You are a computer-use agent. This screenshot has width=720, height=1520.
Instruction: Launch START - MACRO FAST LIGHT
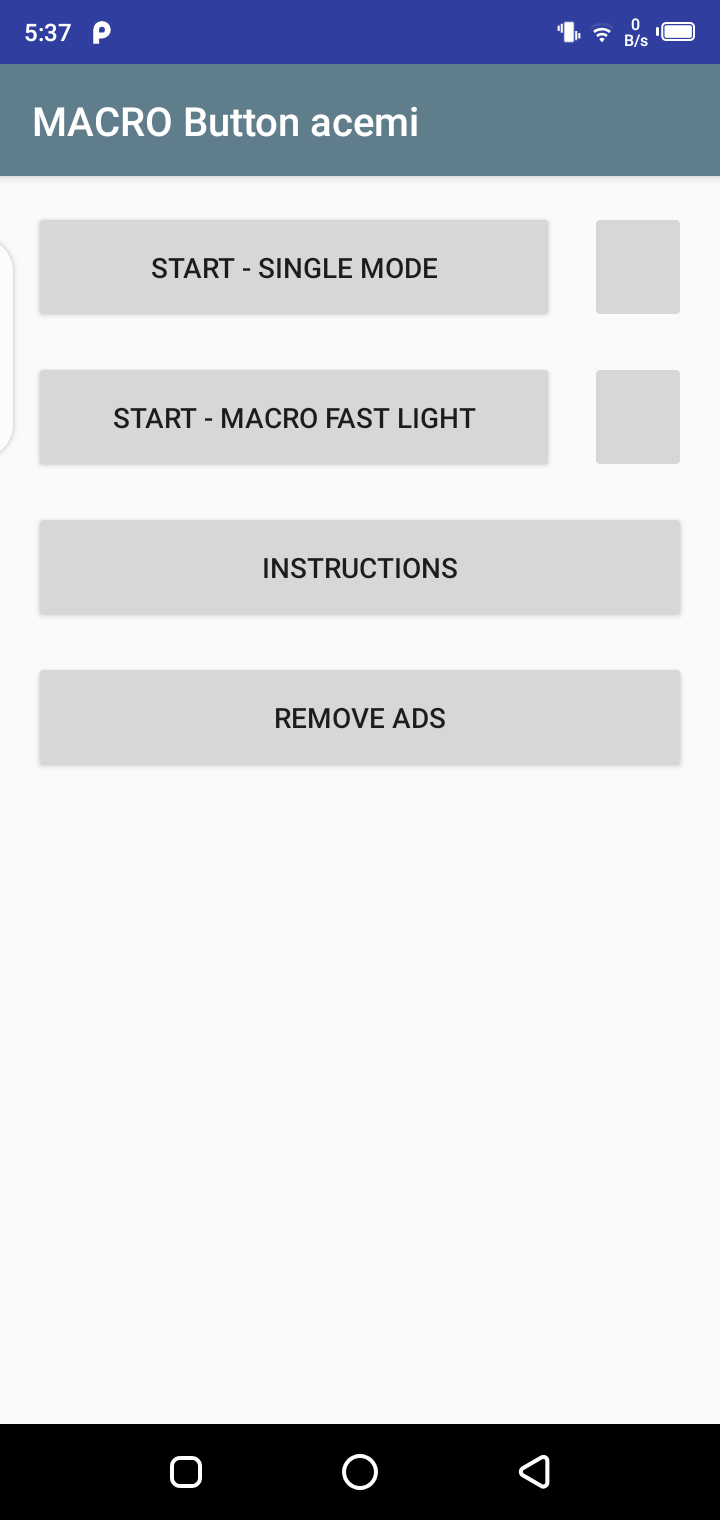[x=294, y=417]
